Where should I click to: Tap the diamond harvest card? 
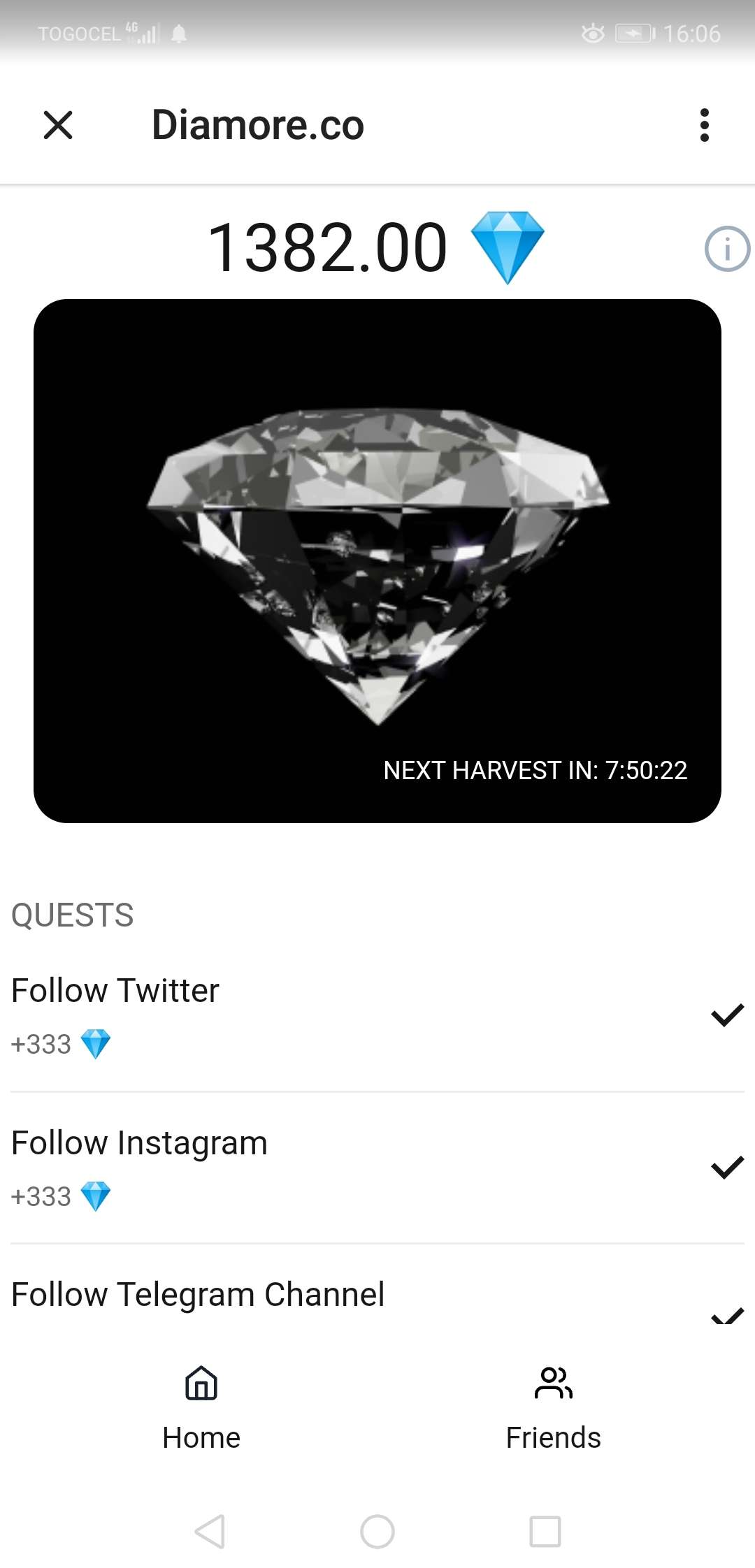[377, 561]
